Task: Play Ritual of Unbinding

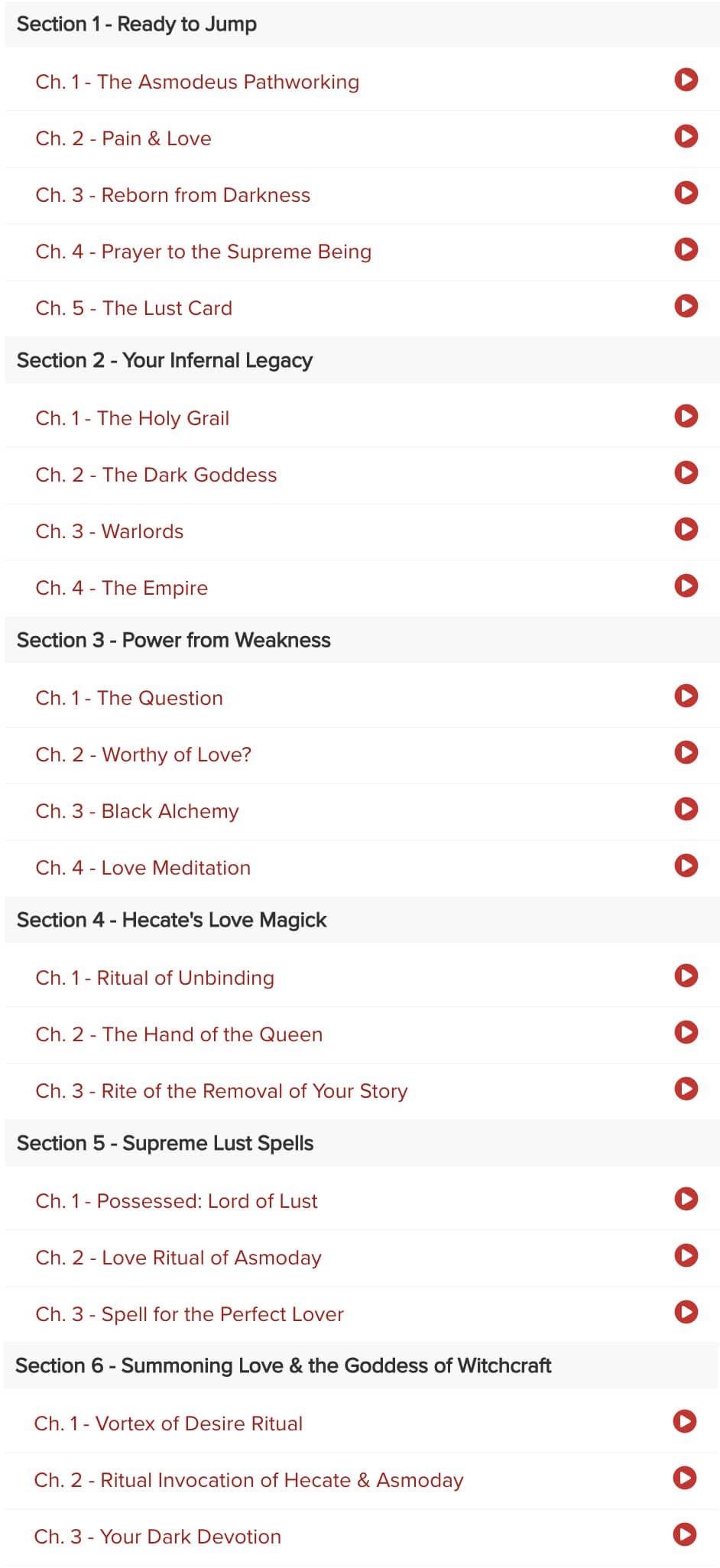Action: [x=686, y=976]
